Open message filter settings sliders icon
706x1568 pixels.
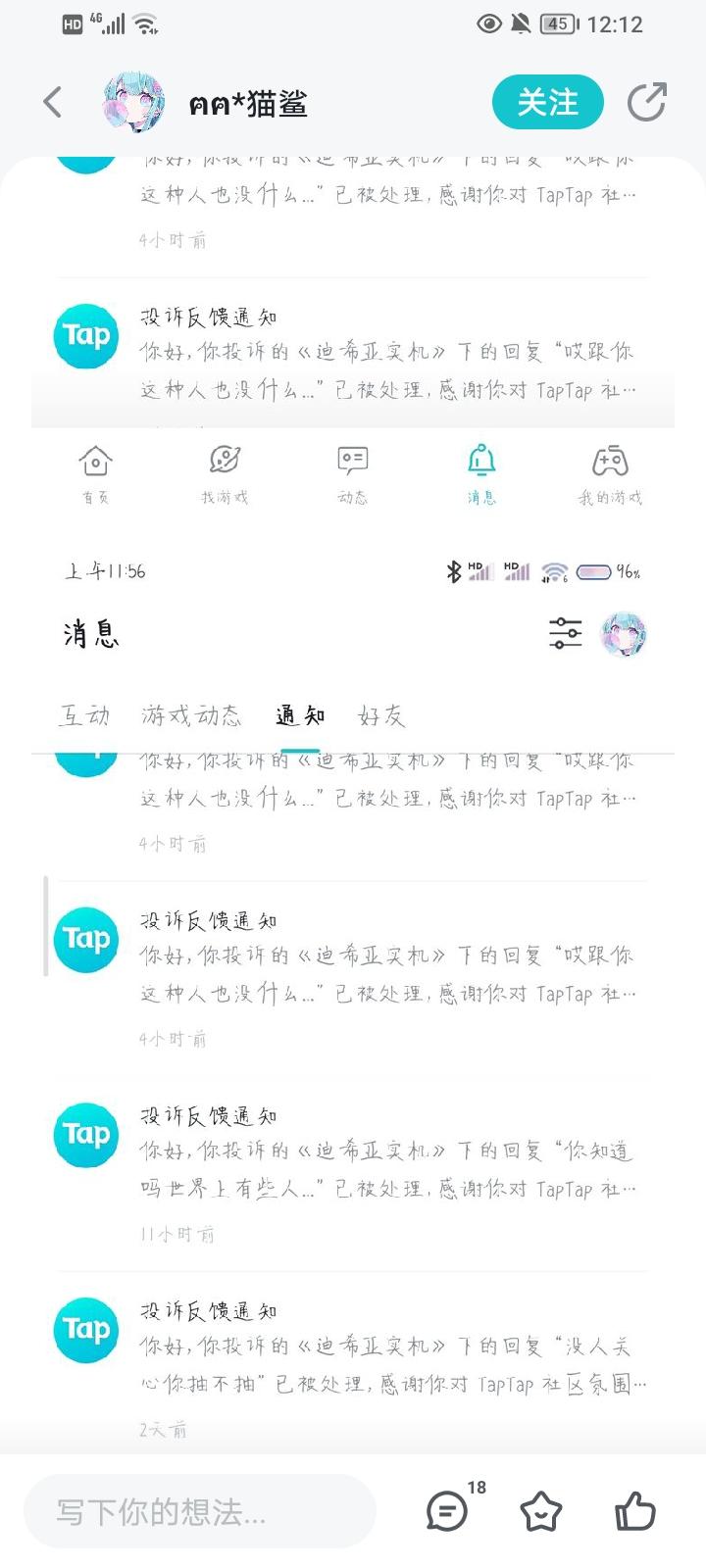pyautogui.click(x=566, y=633)
